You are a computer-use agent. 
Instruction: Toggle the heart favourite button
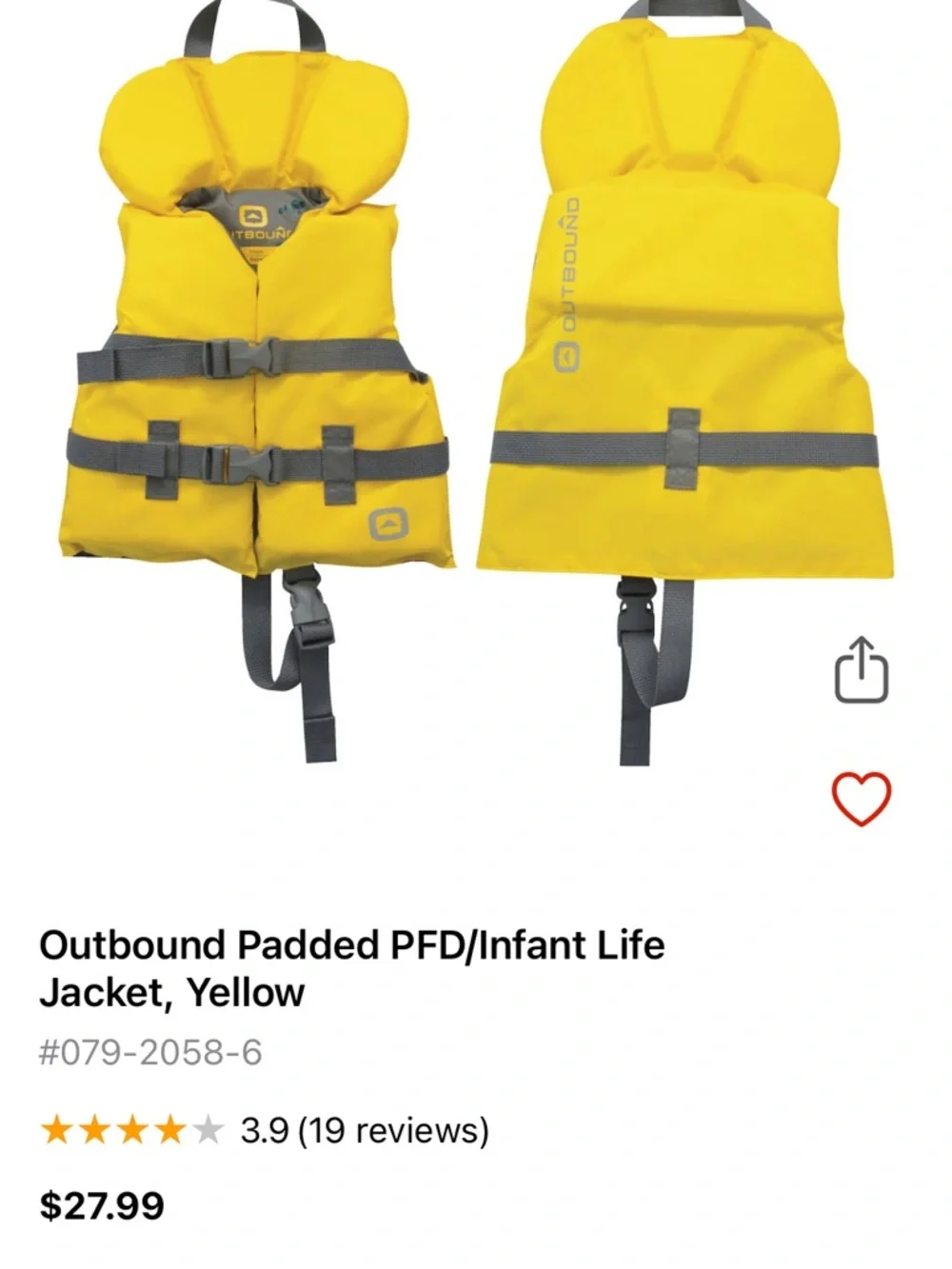(860, 800)
